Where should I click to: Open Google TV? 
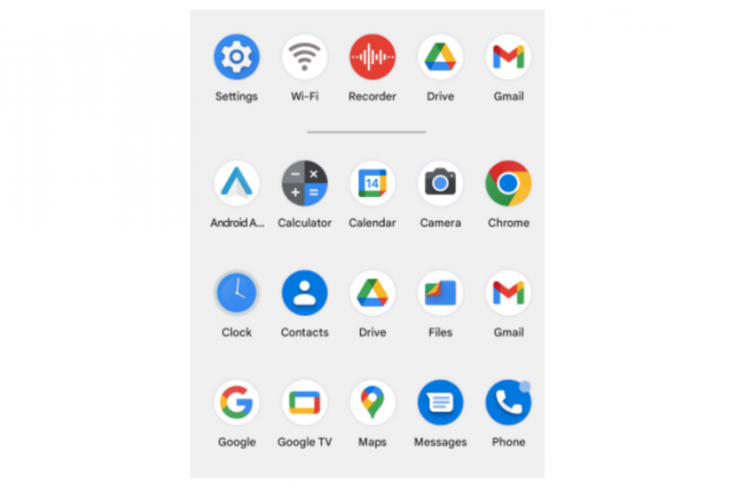(x=304, y=403)
